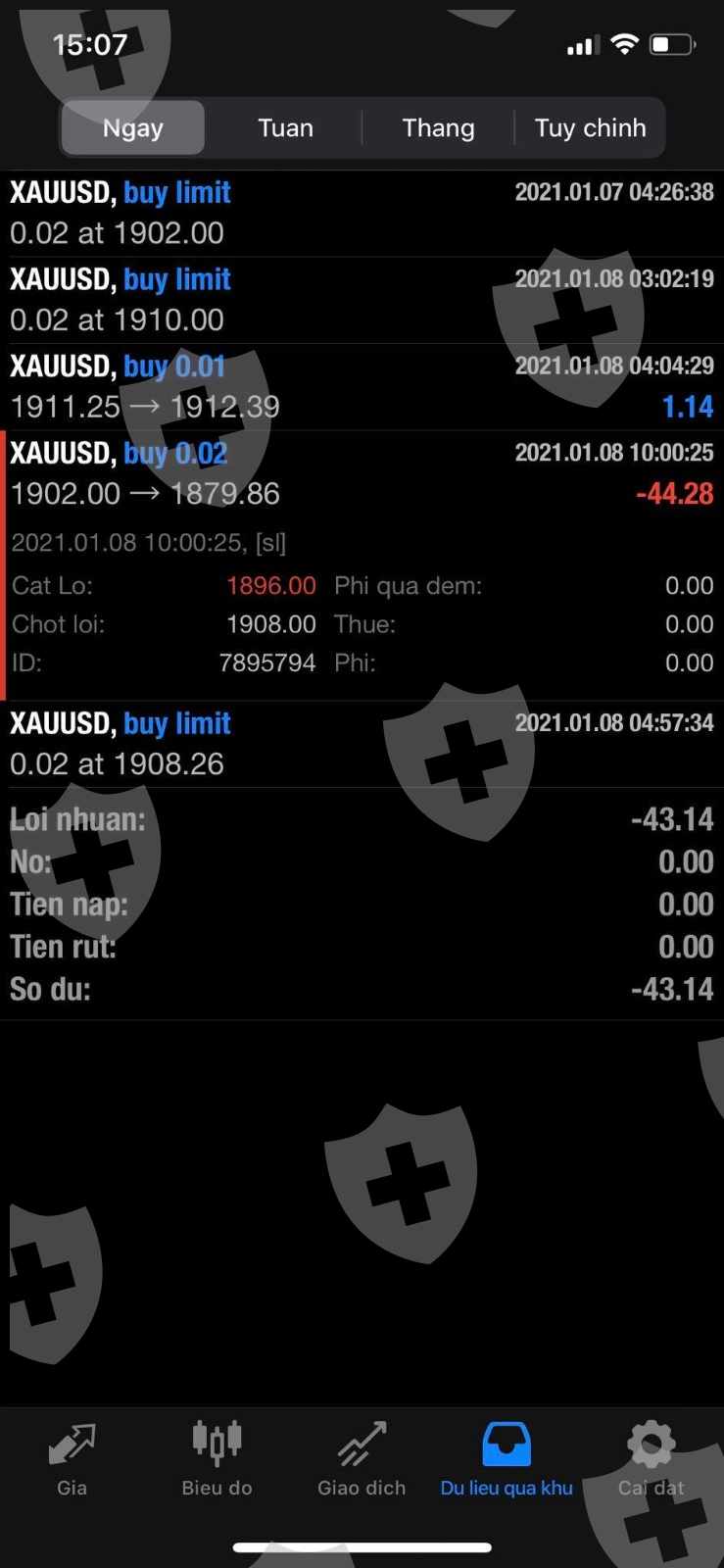The image size is (724, 1568).
Task: Switch to the Giao dich trade tab
Action: click(362, 1459)
